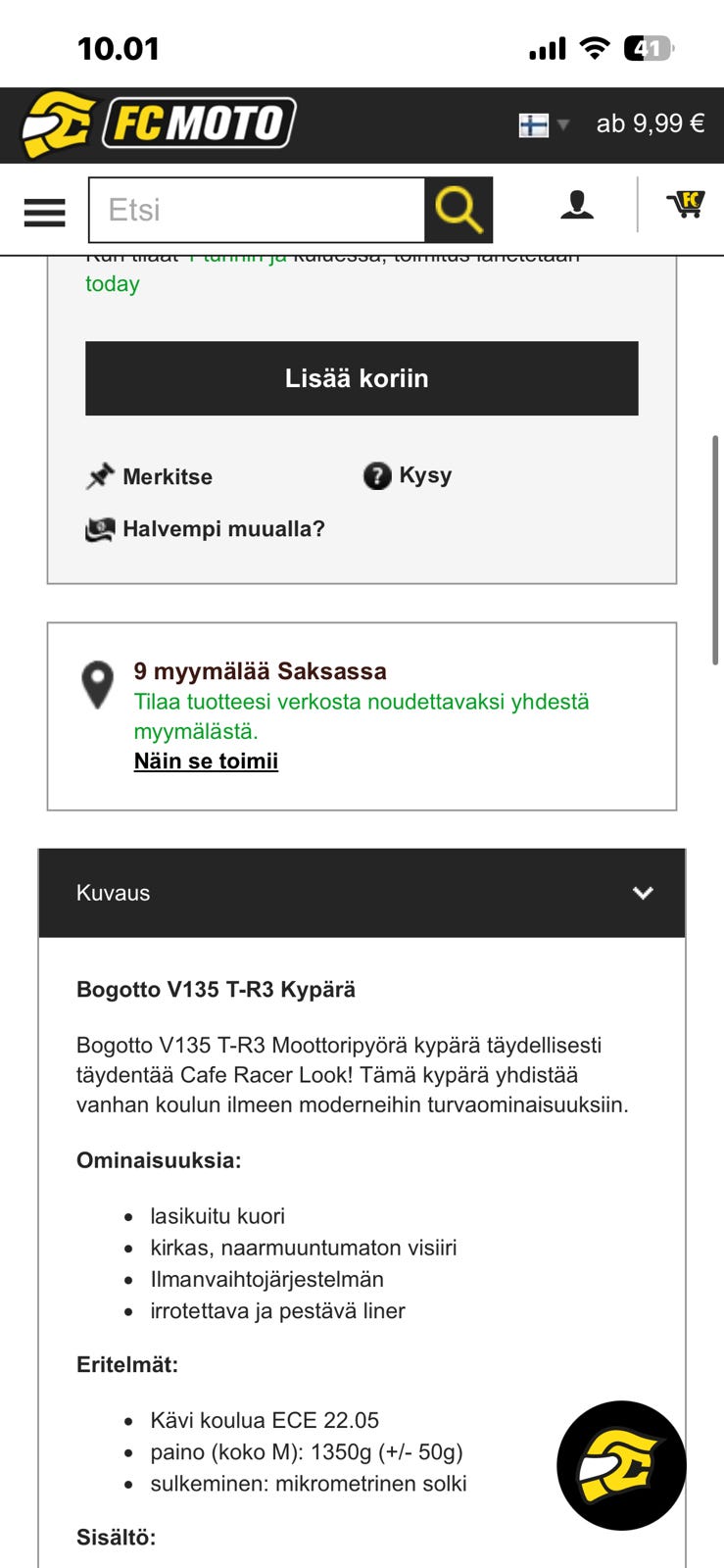Click the FC Moto logo in the header

point(161,123)
